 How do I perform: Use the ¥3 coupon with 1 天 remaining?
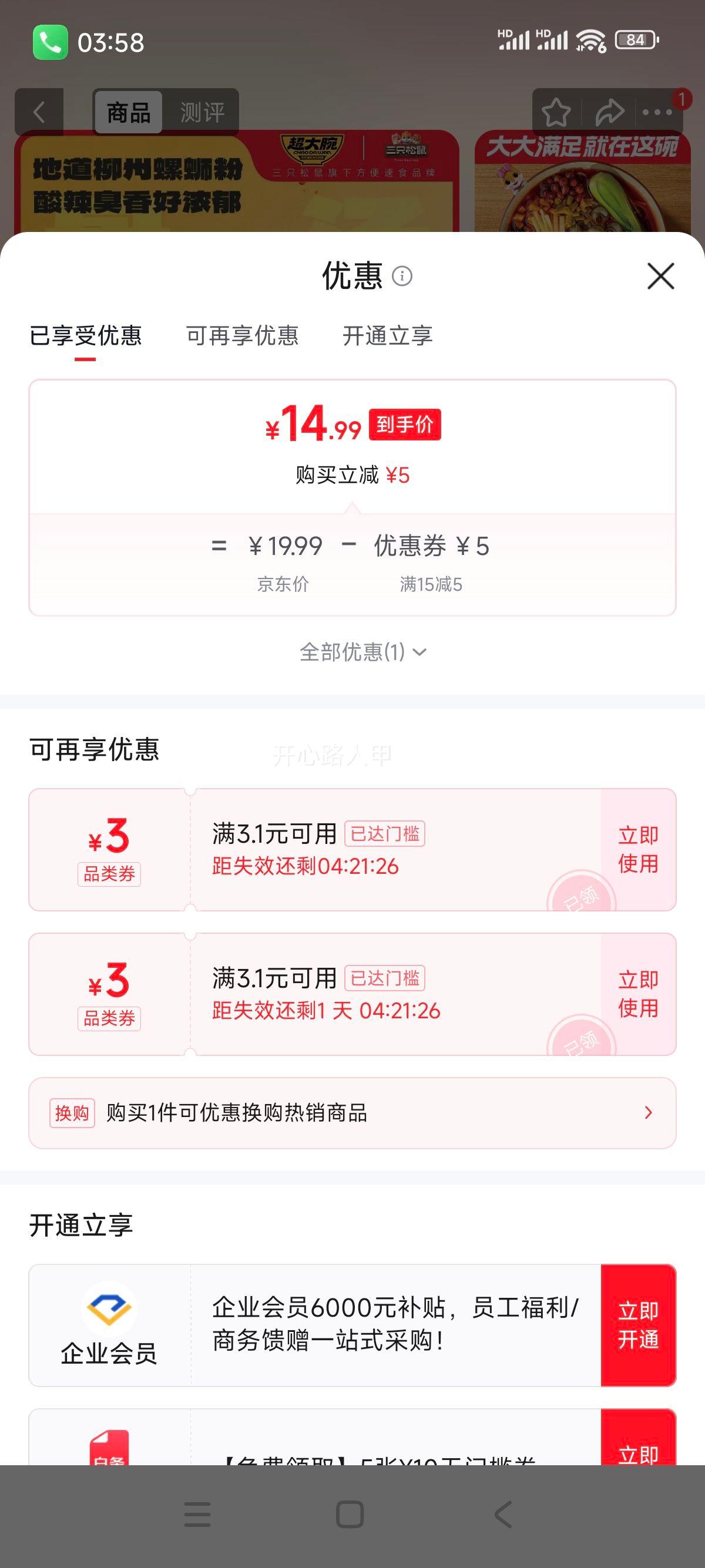(x=638, y=994)
